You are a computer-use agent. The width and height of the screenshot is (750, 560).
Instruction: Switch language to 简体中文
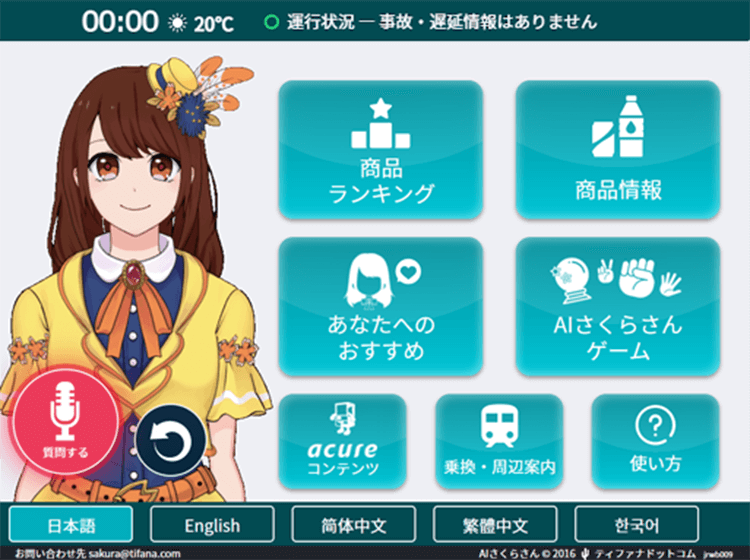[x=353, y=525]
